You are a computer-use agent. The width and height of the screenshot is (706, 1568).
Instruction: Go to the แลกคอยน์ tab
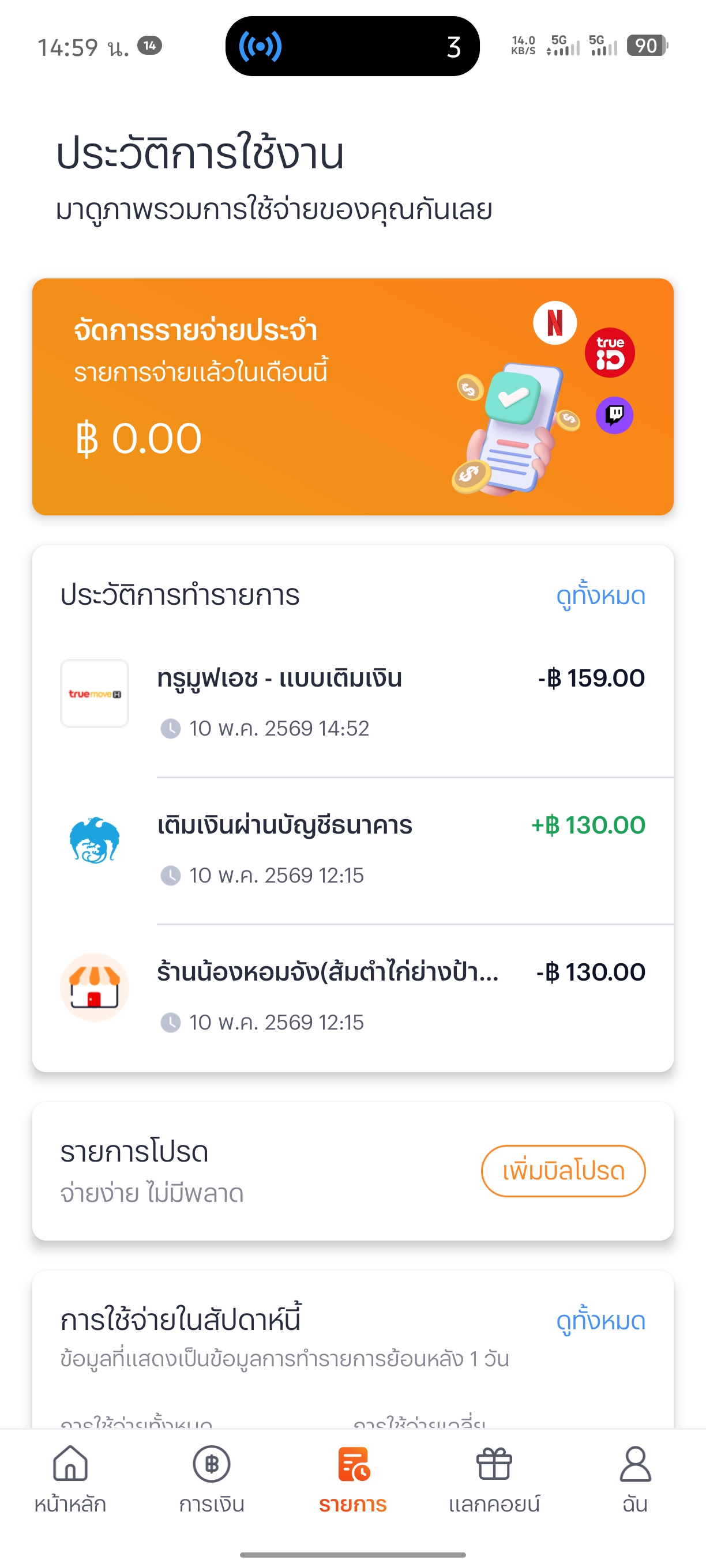[494, 1480]
